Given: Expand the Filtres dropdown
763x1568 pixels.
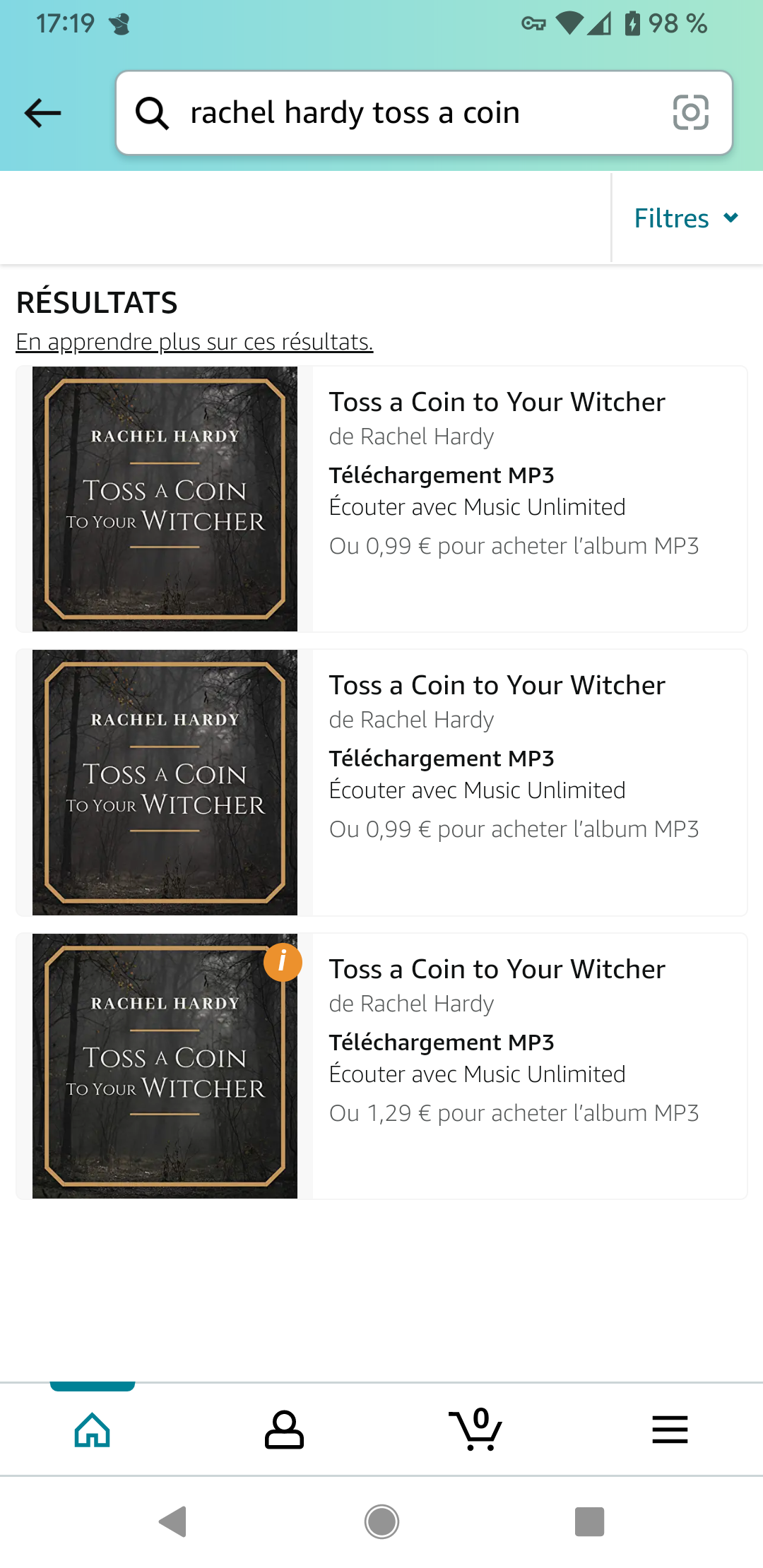Looking at the screenshot, I should coord(686,218).
